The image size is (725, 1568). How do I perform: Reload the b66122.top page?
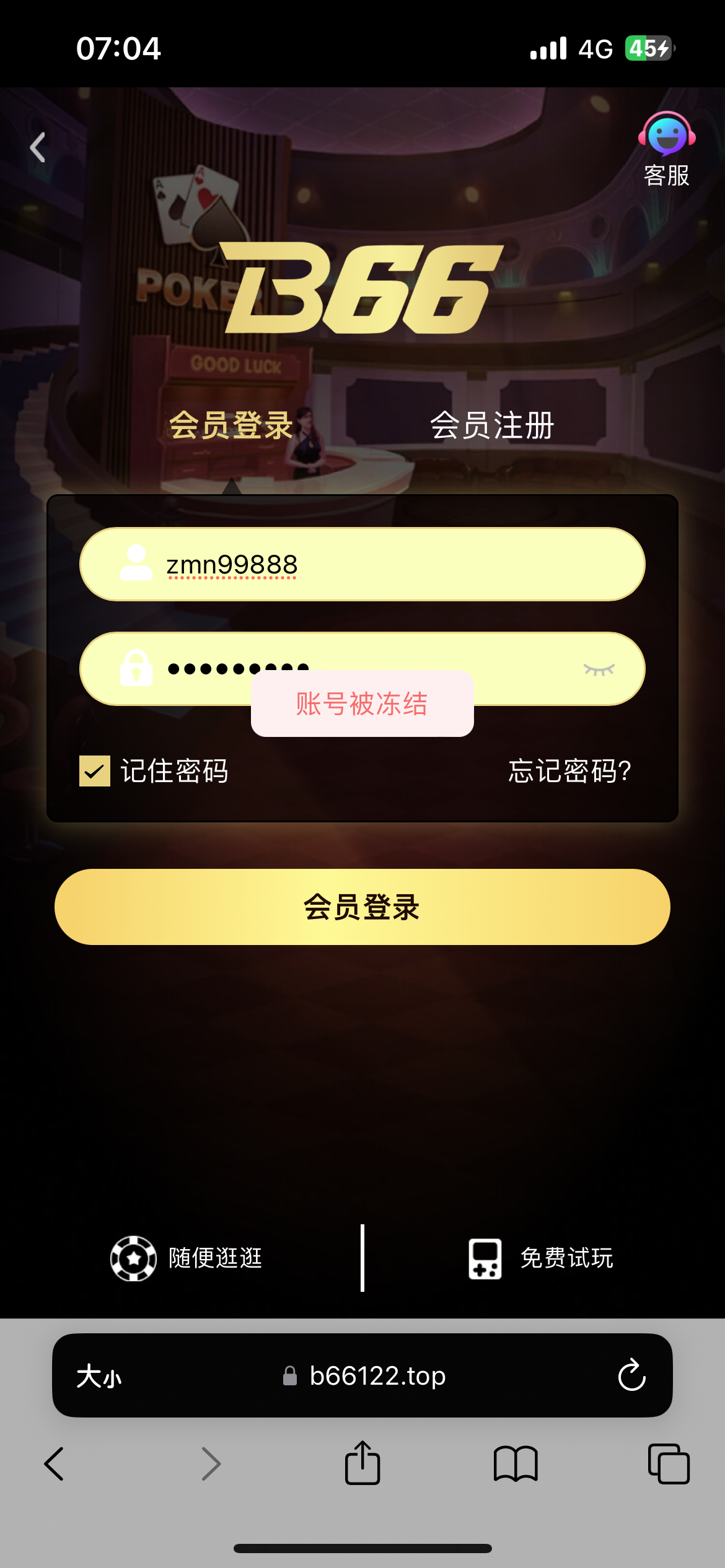(631, 1375)
